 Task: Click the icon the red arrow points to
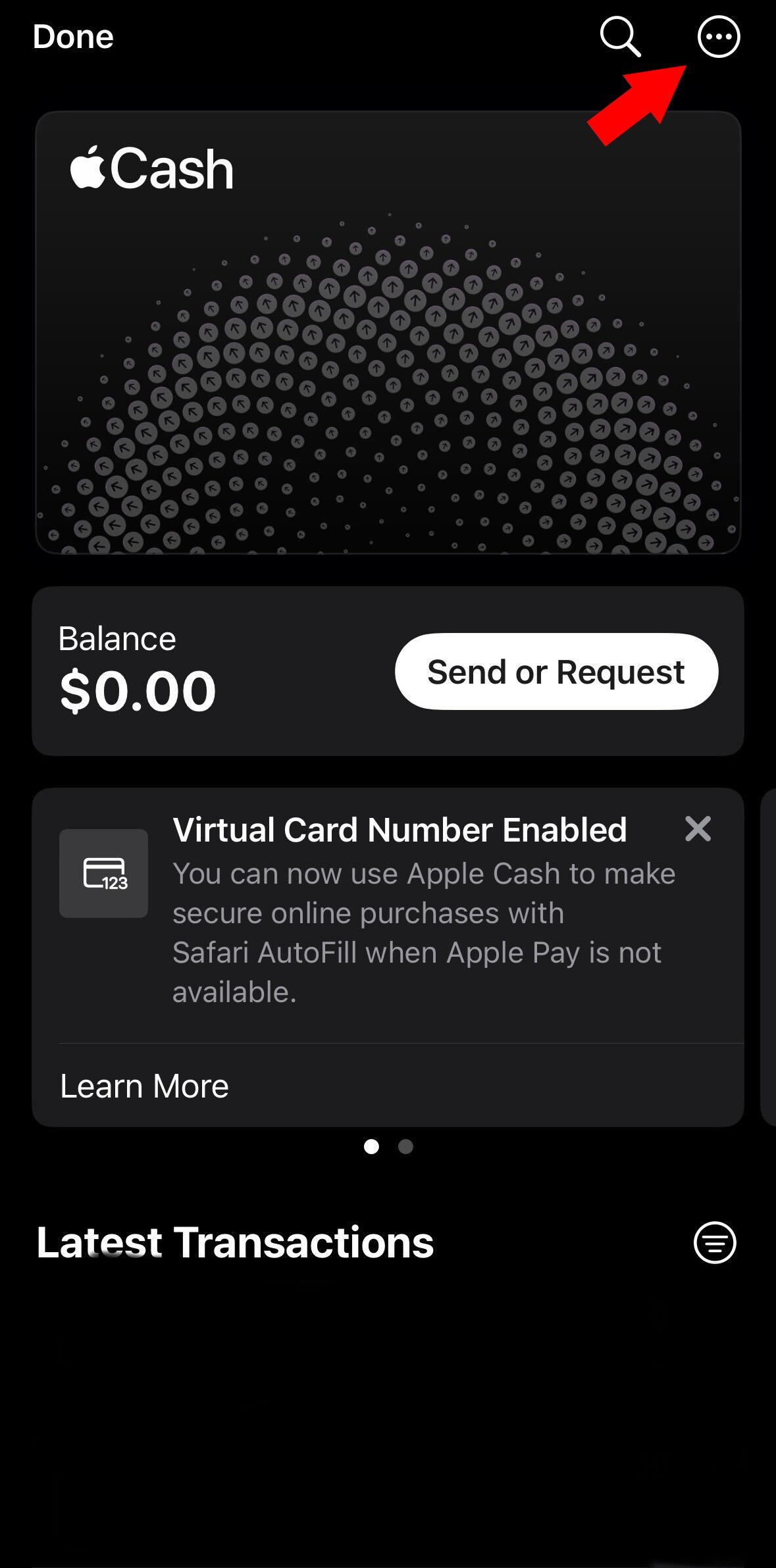pyautogui.click(x=717, y=38)
